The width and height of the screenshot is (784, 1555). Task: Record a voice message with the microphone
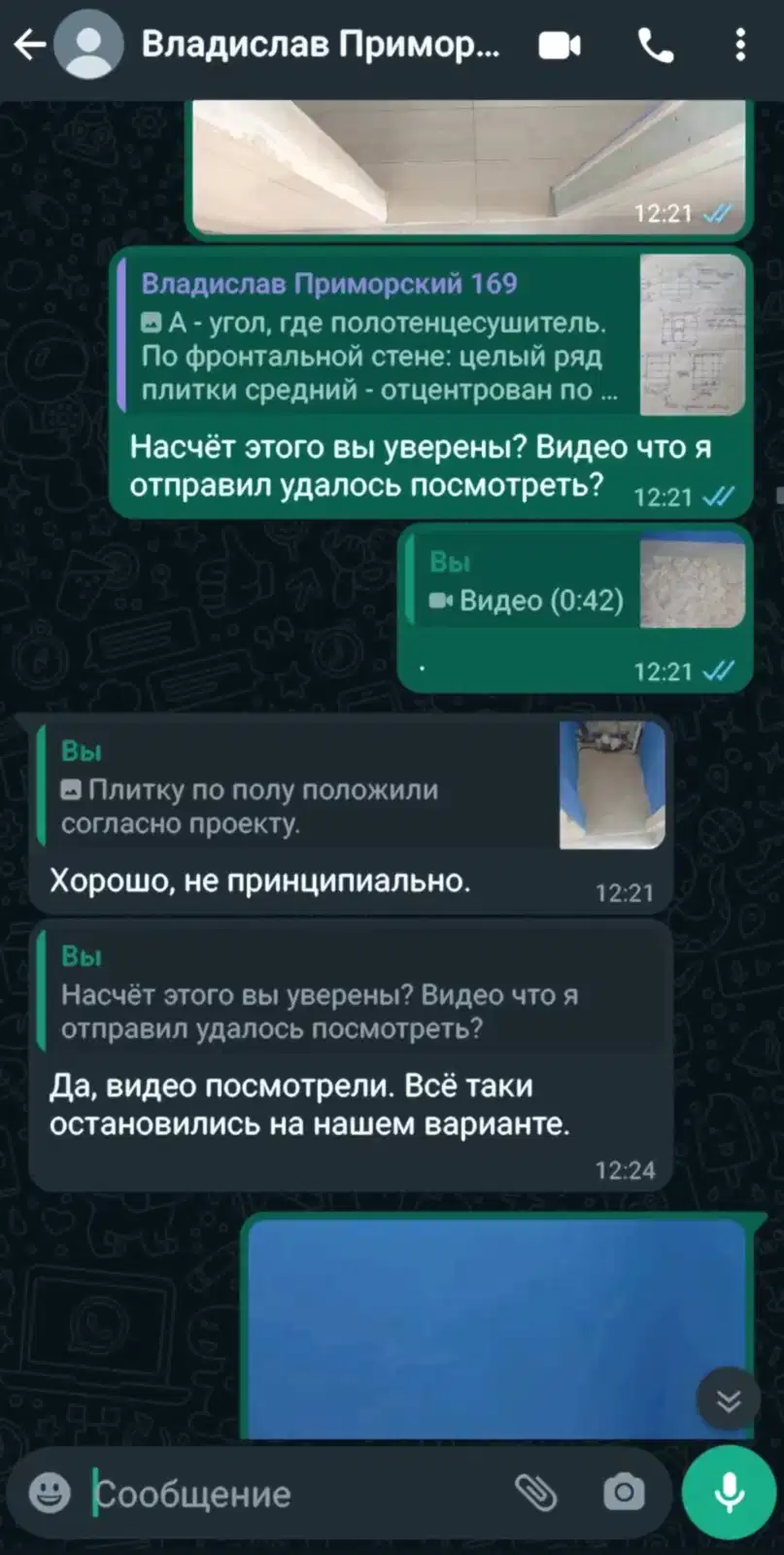[x=729, y=1493]
